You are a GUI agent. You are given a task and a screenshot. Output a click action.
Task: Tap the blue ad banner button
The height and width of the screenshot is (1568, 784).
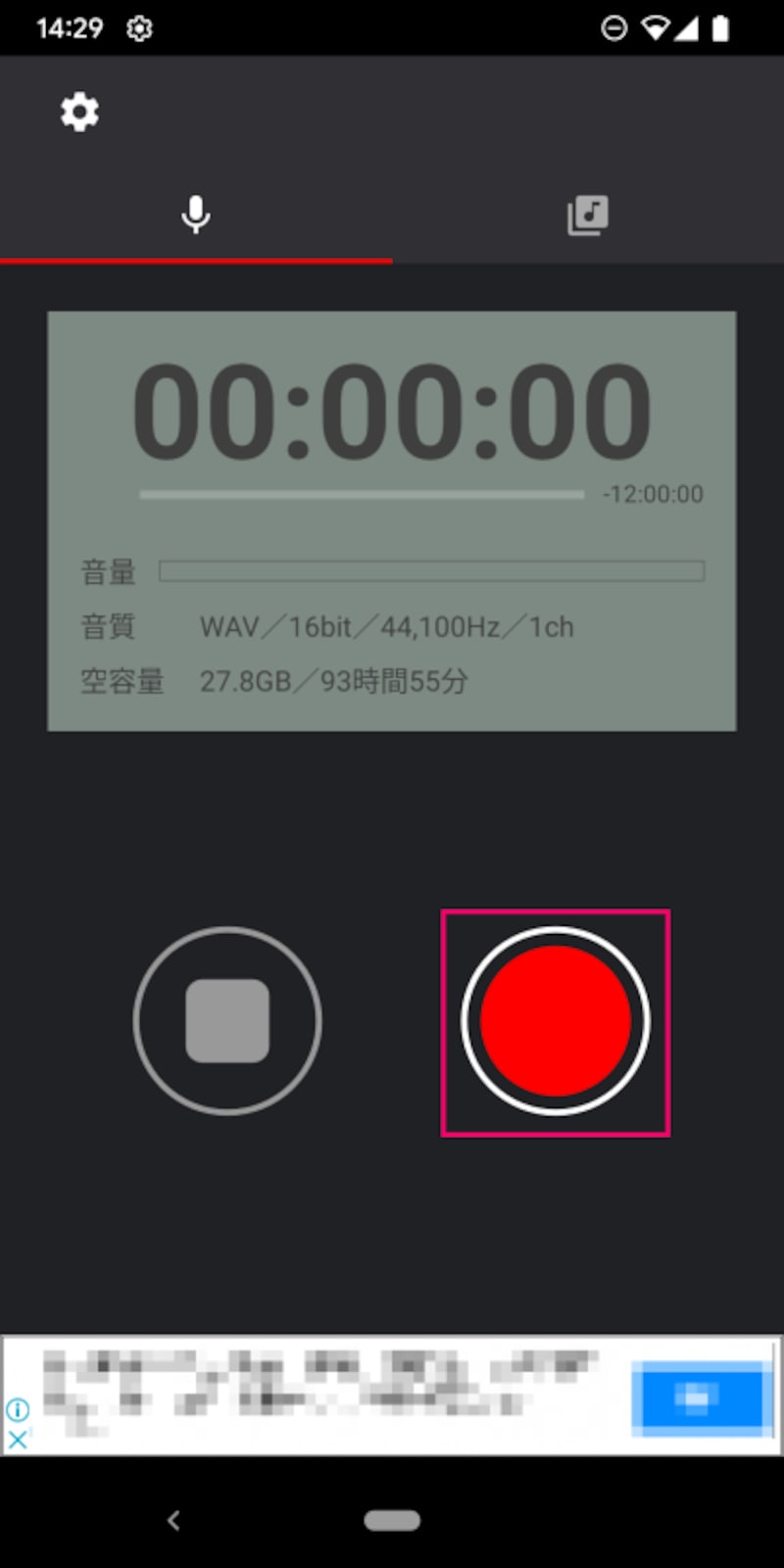[x=698, y=1396]
